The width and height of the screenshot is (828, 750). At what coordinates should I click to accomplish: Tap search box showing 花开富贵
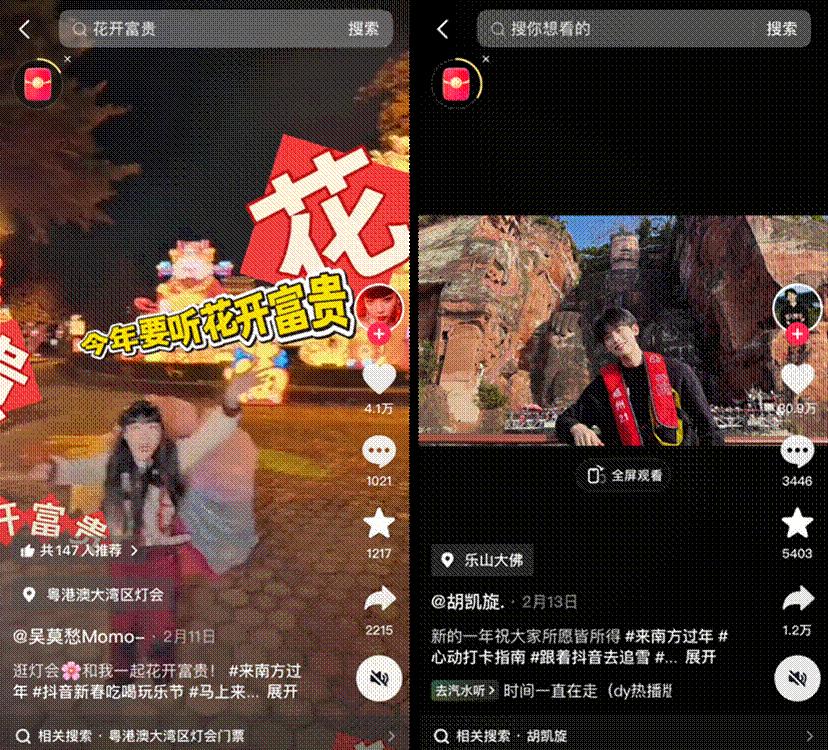coord(200,29)
